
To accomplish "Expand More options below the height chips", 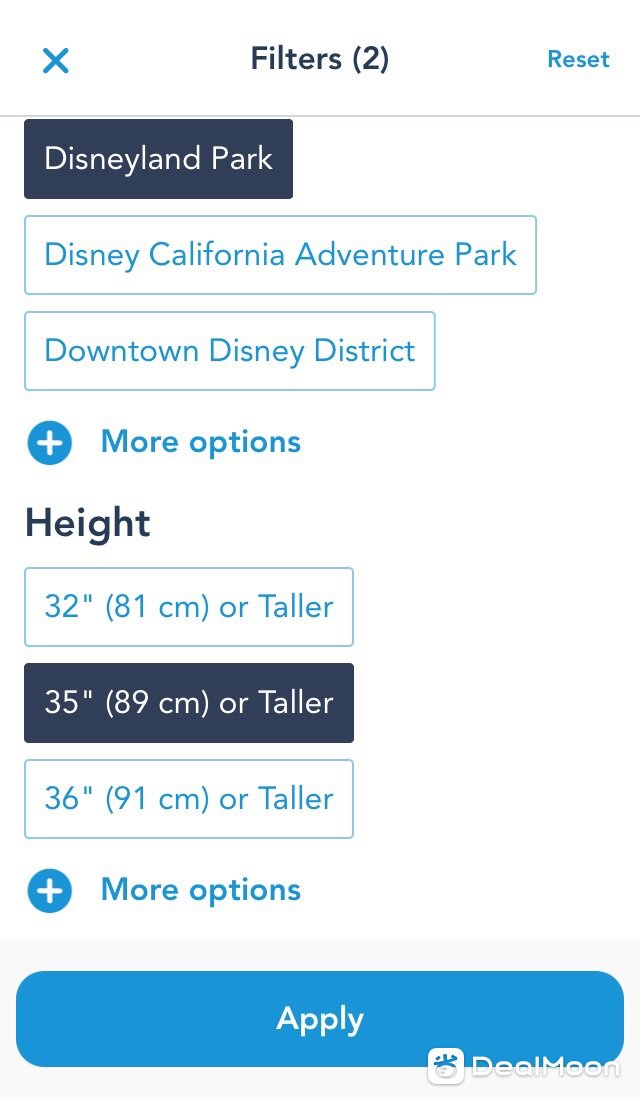I will pyautogui.click(x=165, y=890).
